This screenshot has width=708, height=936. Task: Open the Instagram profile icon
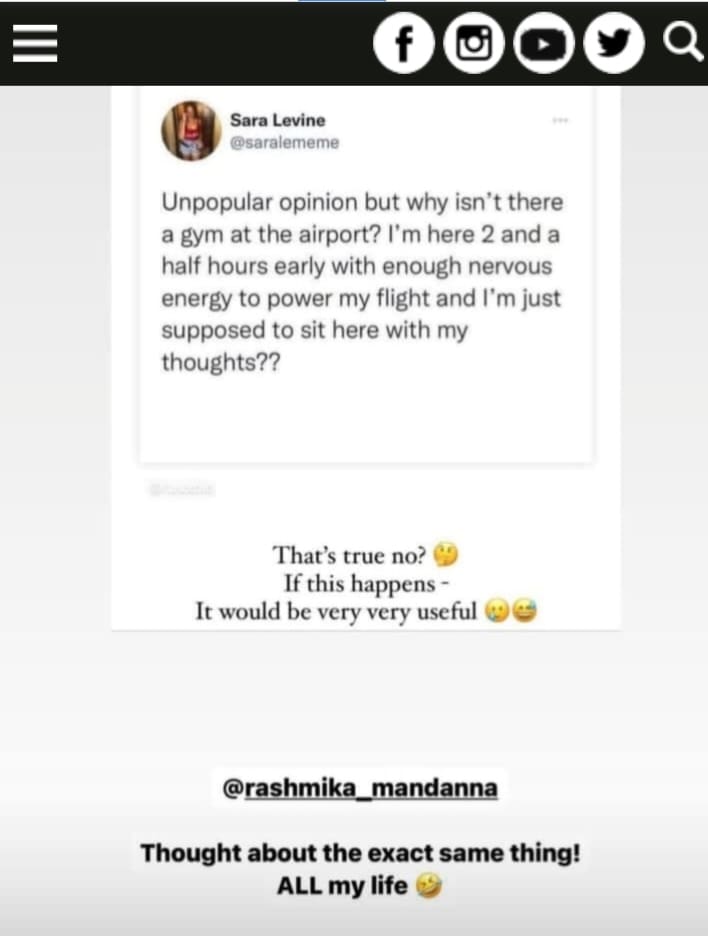474,44
